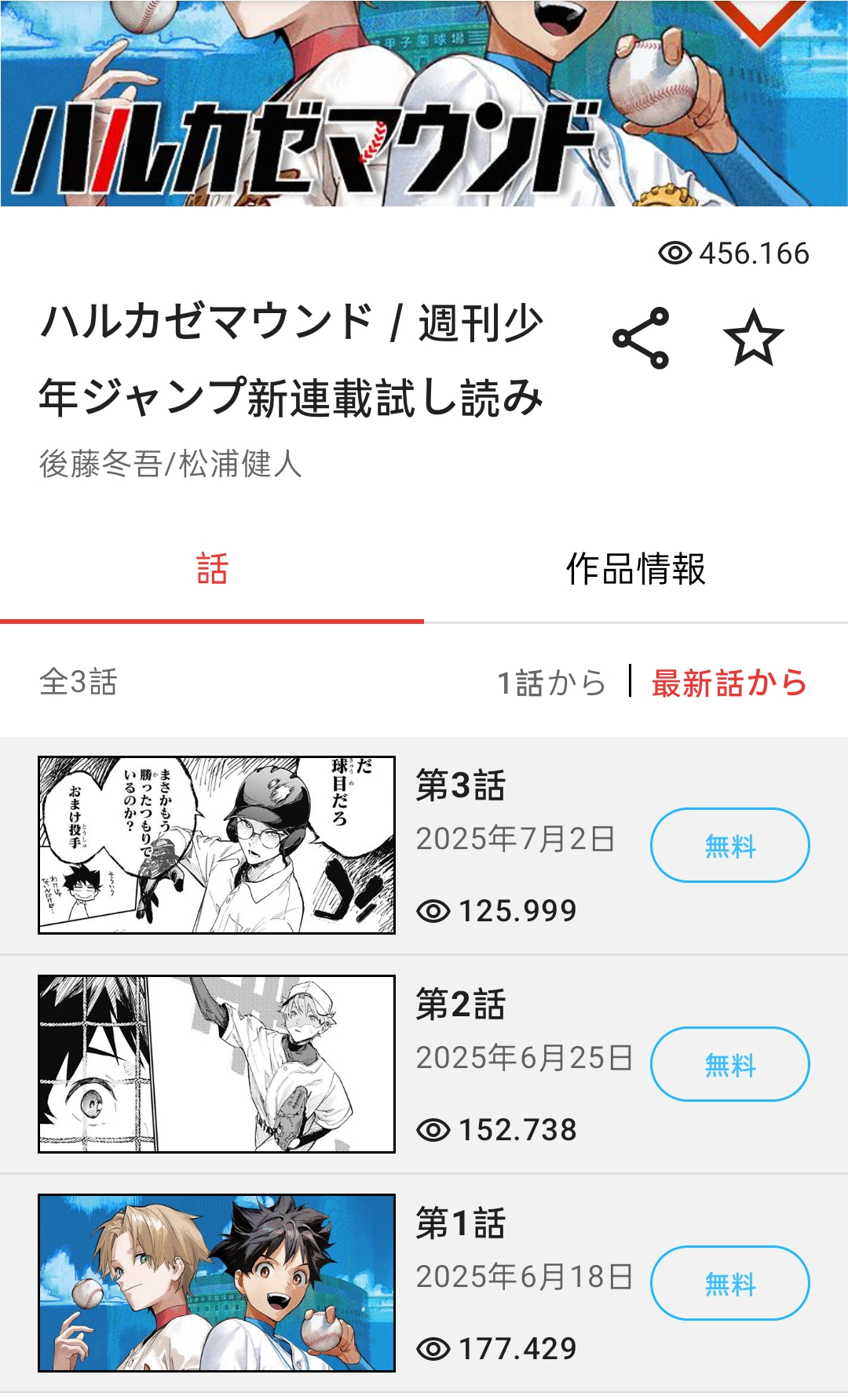Screen dimensions: 848x1400
Task: Open the 第2話 episode thumbnail
Action: (x=217, y=1064)
